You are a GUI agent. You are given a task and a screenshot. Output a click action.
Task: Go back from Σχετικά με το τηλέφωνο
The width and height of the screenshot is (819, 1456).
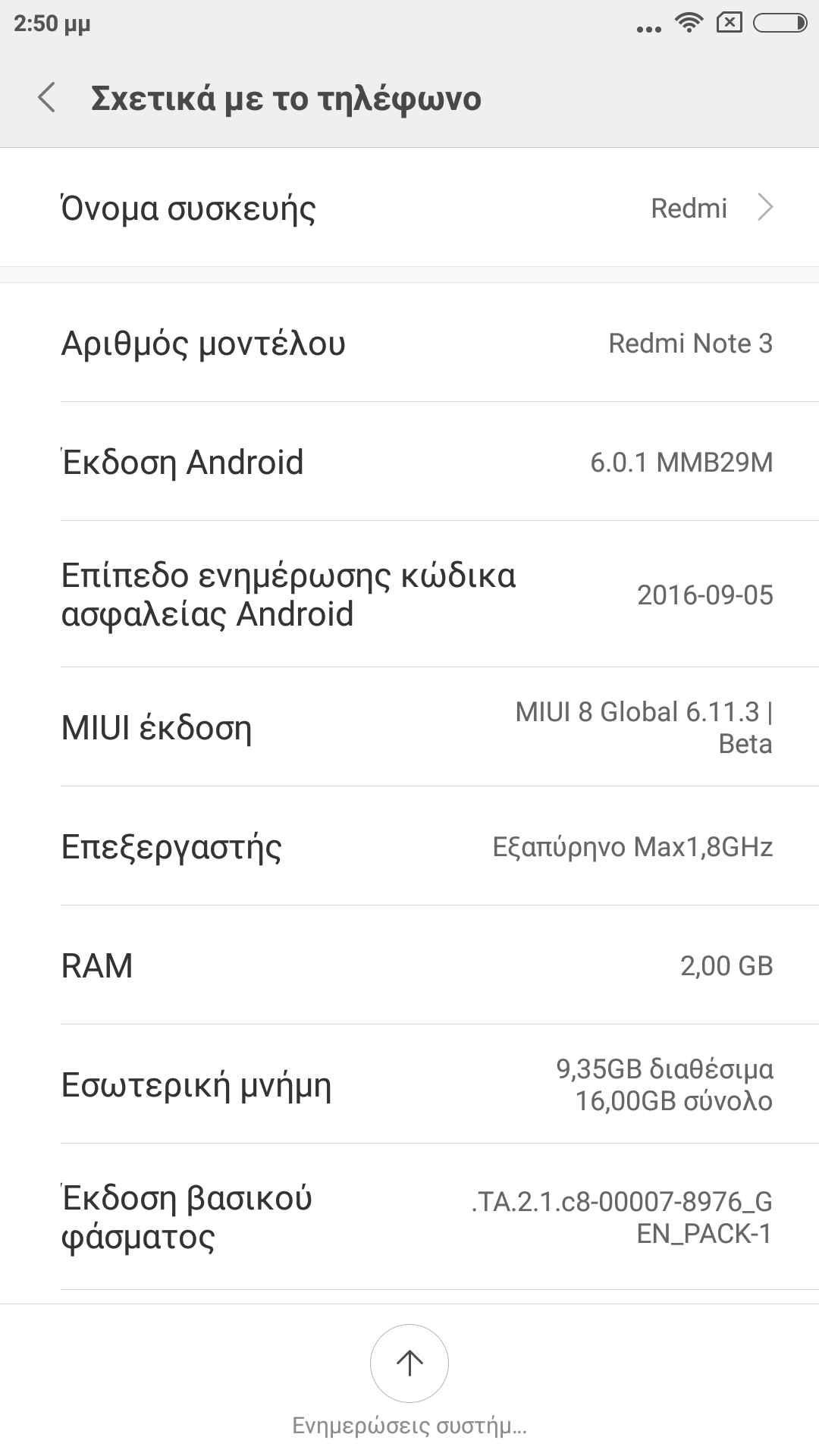[47, 99]
